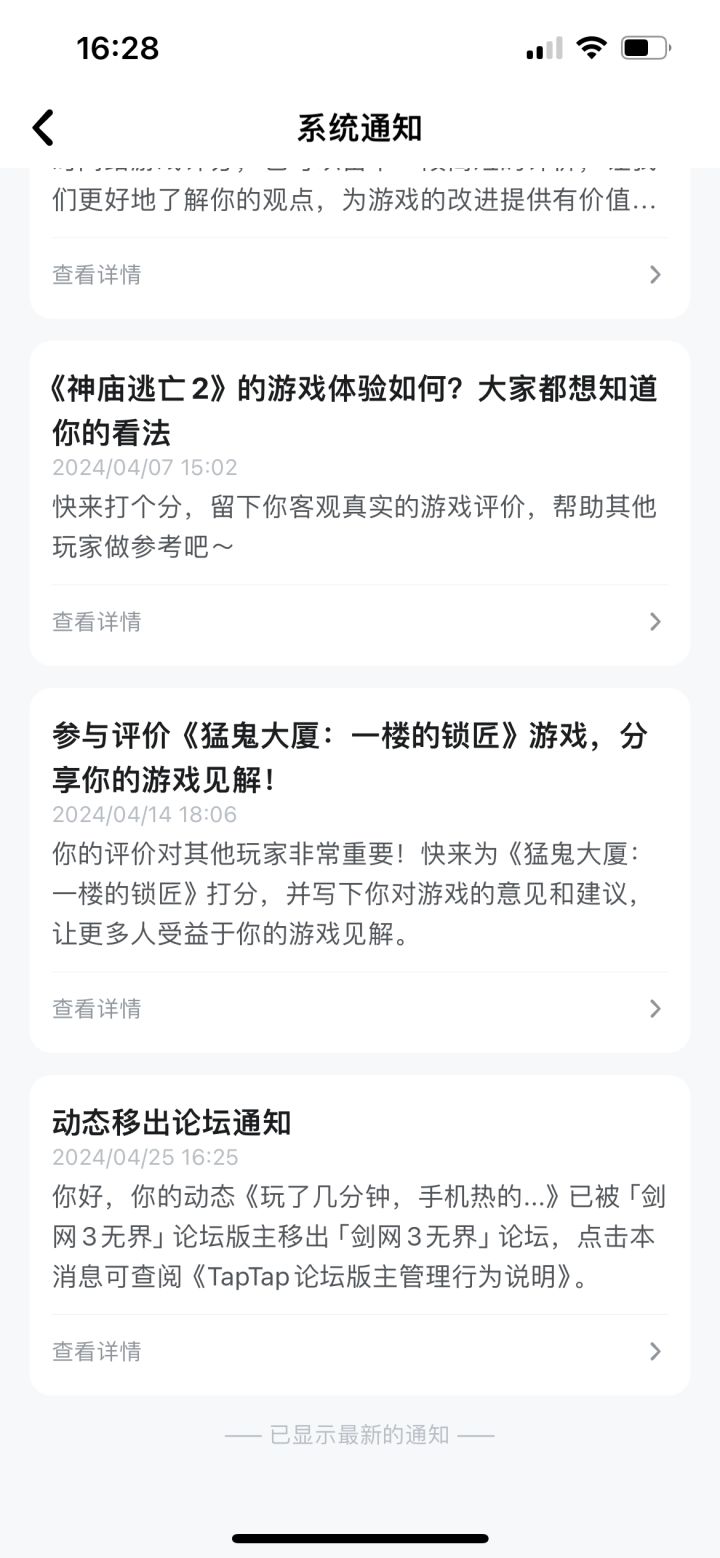The height and width of the screenshot is (1558, 720).
Task: Open 查看详情 for 动态移出论坛通知
Action: point(359,1352)
